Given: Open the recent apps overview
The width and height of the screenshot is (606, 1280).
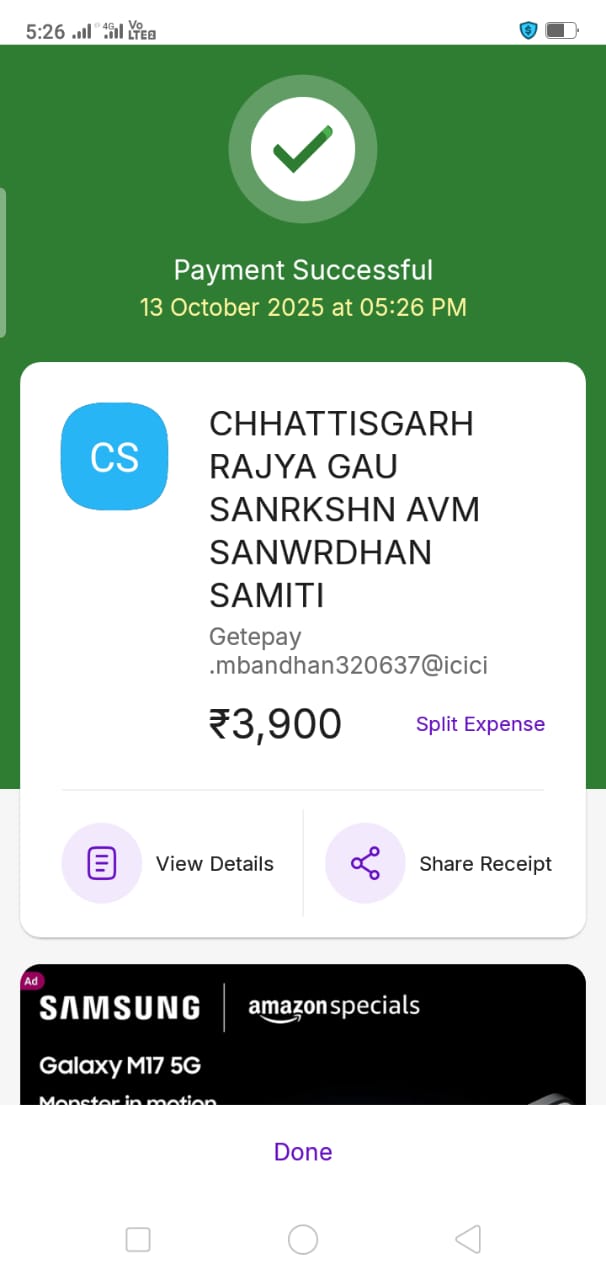Looking at the screenshot, I should click(138, 1240).
